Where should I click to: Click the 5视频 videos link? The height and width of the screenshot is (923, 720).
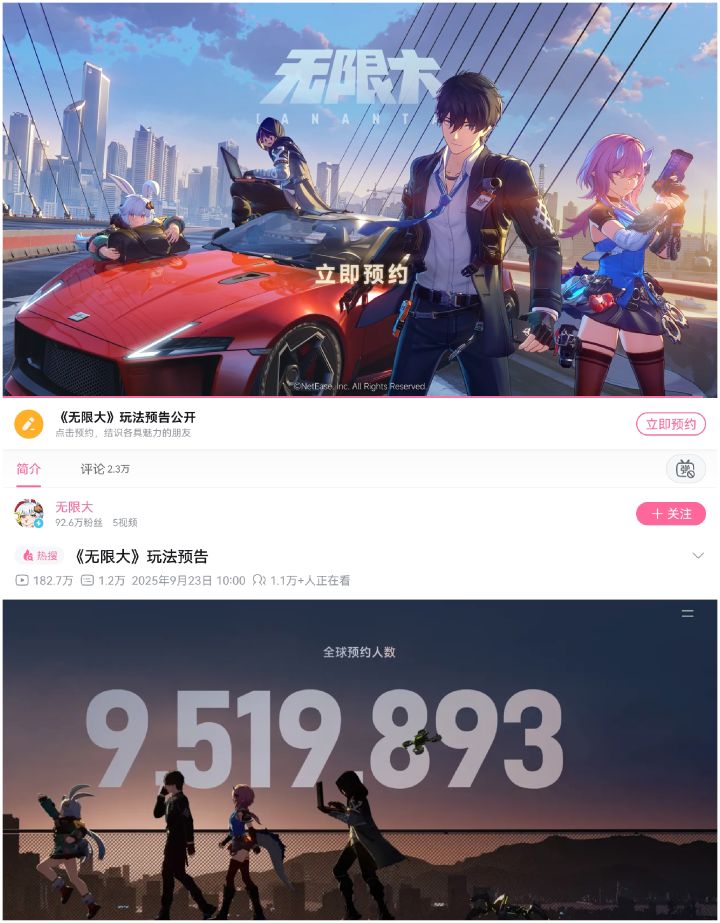[126, 521]
